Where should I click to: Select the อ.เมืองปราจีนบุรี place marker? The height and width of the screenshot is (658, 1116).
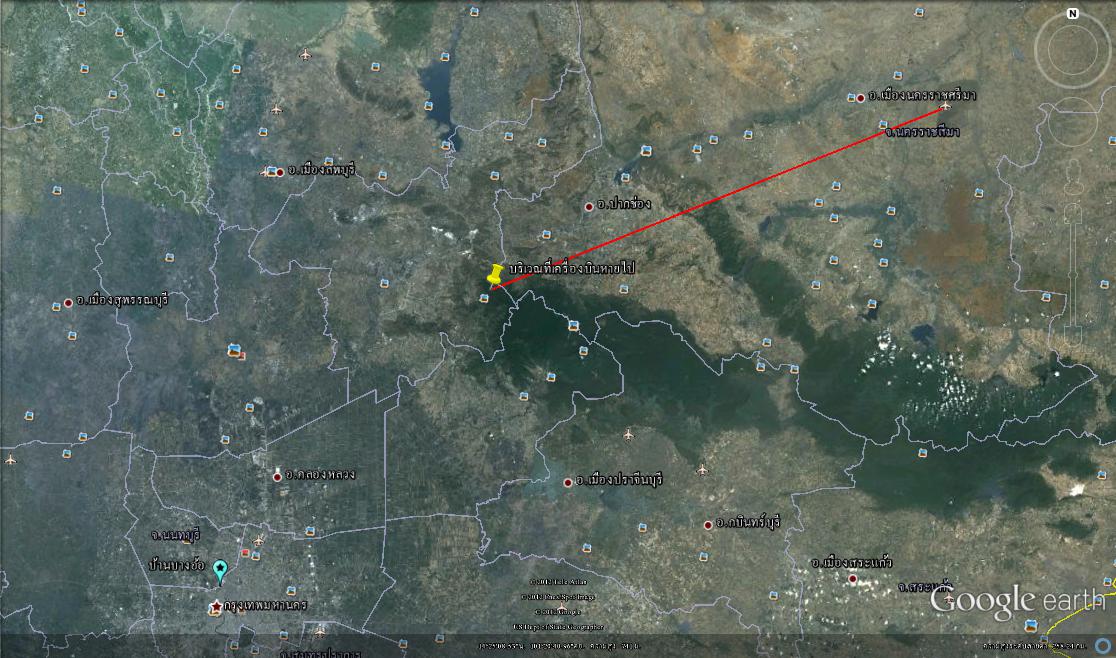[568, 482]
